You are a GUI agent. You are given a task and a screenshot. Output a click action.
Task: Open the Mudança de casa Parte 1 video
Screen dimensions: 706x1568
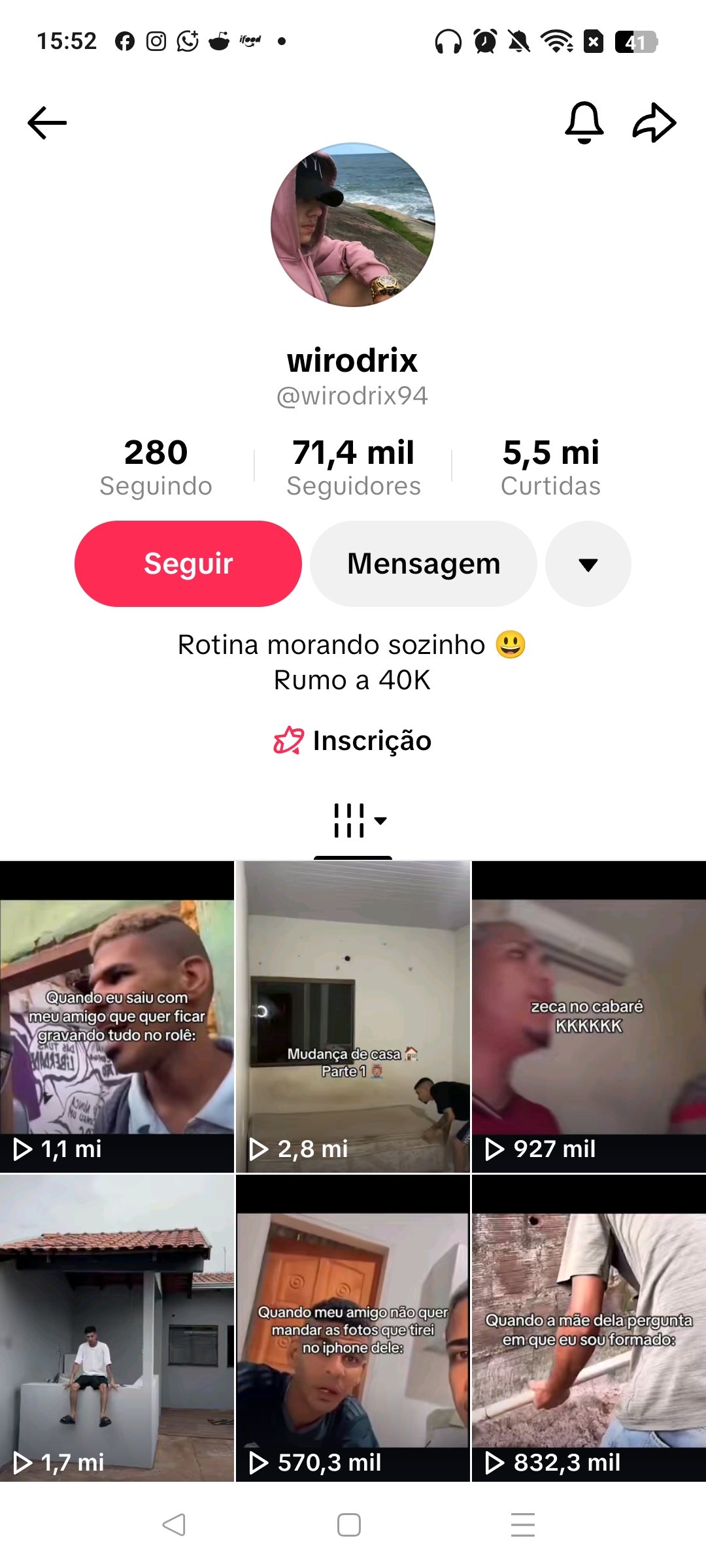(353, 1017)
